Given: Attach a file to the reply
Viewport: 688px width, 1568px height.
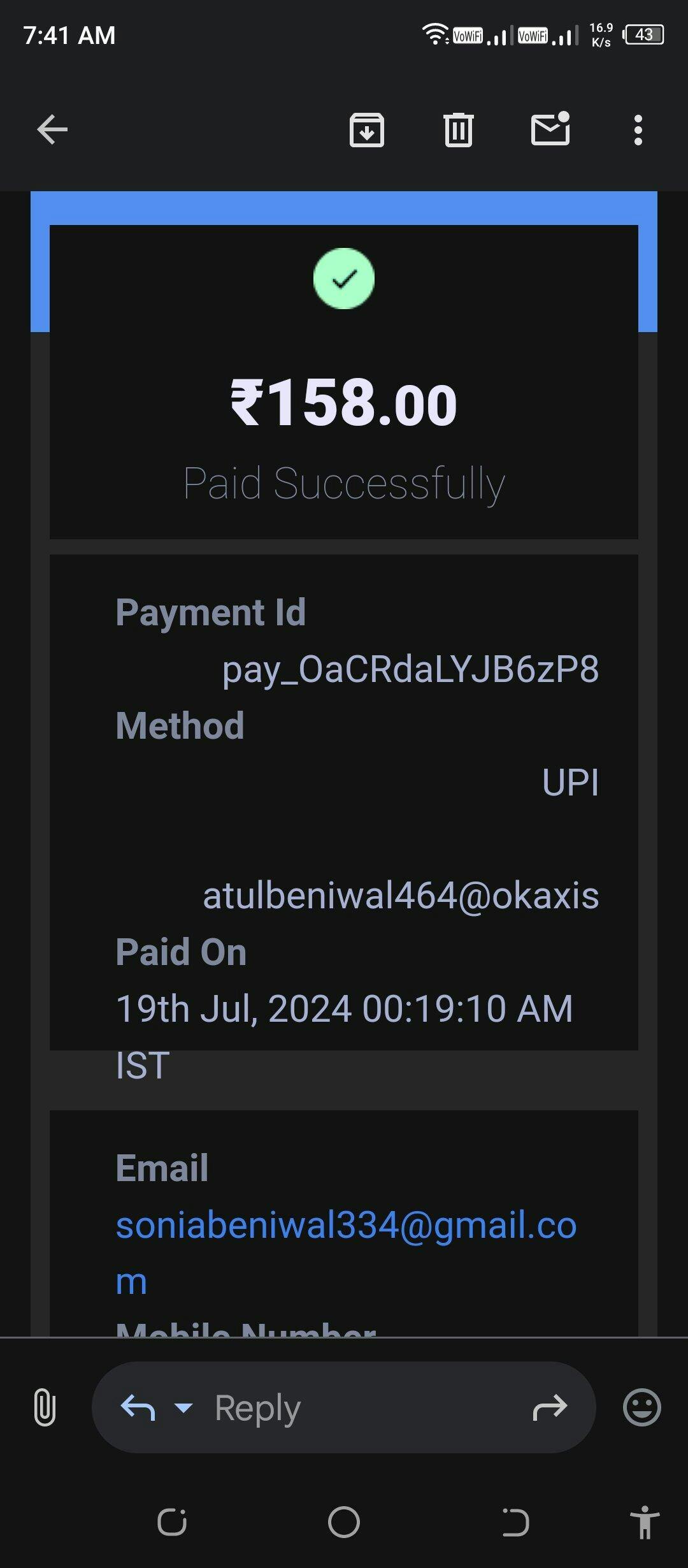Looking at the screenshot, I should click(x=44, y=1407).
